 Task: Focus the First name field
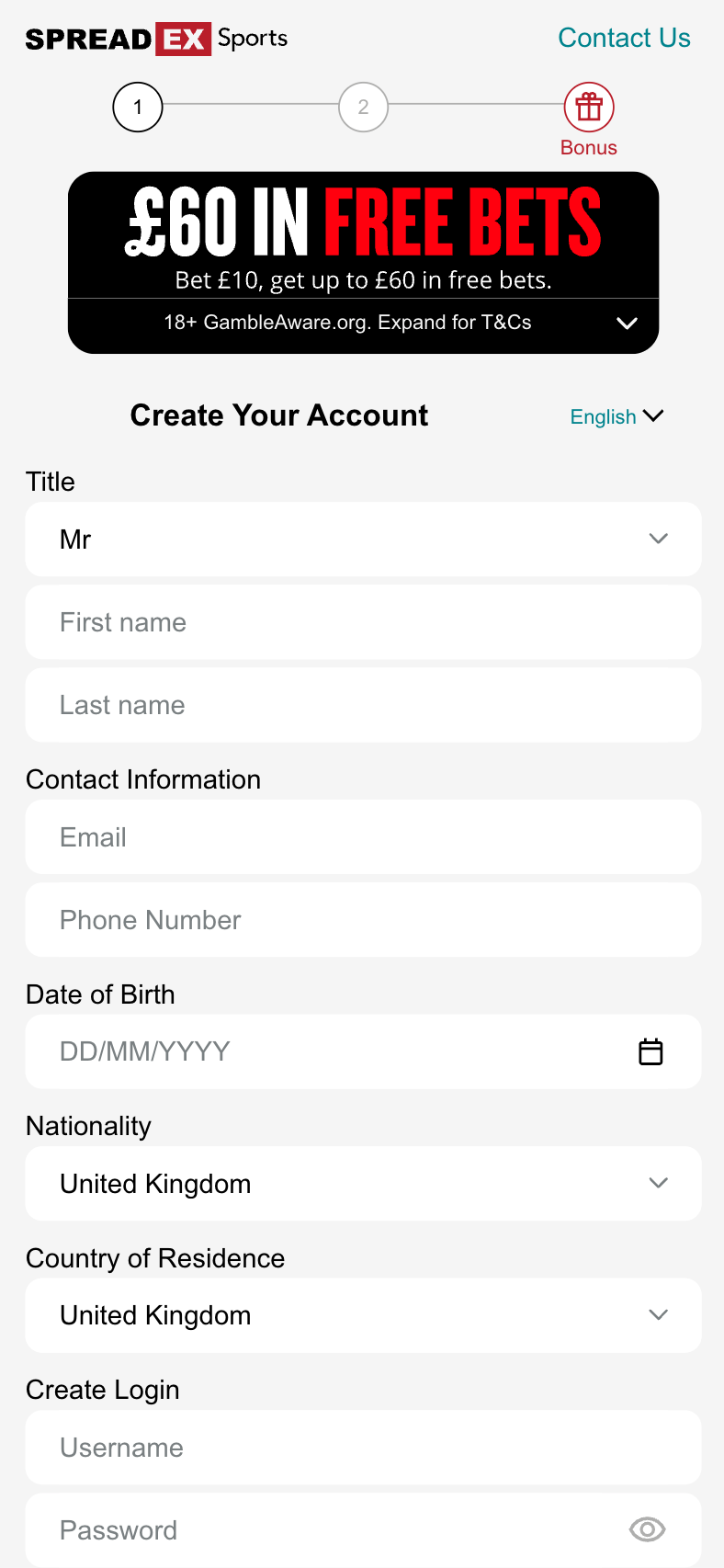click(363, 622)
